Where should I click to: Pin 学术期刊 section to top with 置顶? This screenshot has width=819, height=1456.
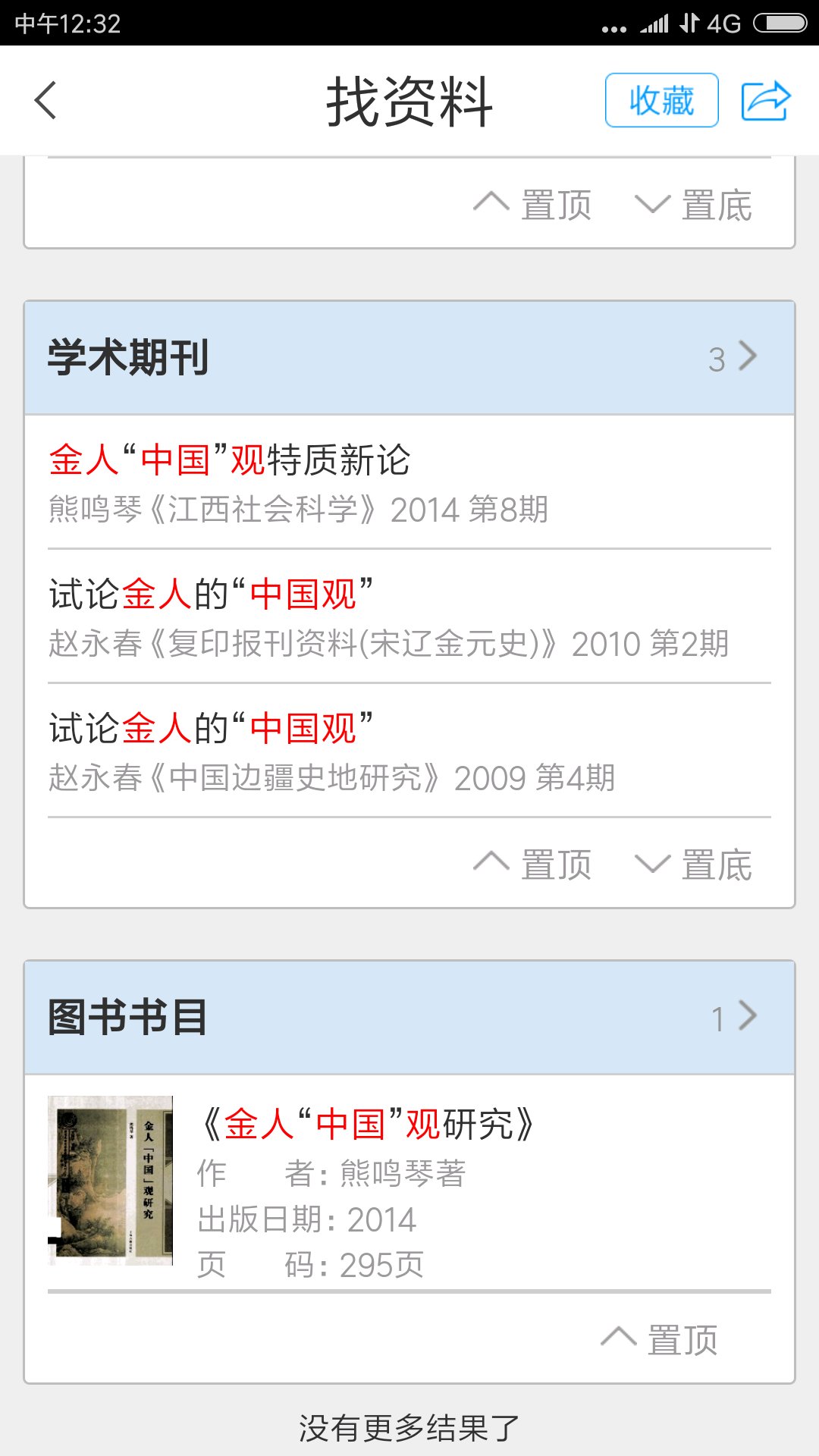533,864
